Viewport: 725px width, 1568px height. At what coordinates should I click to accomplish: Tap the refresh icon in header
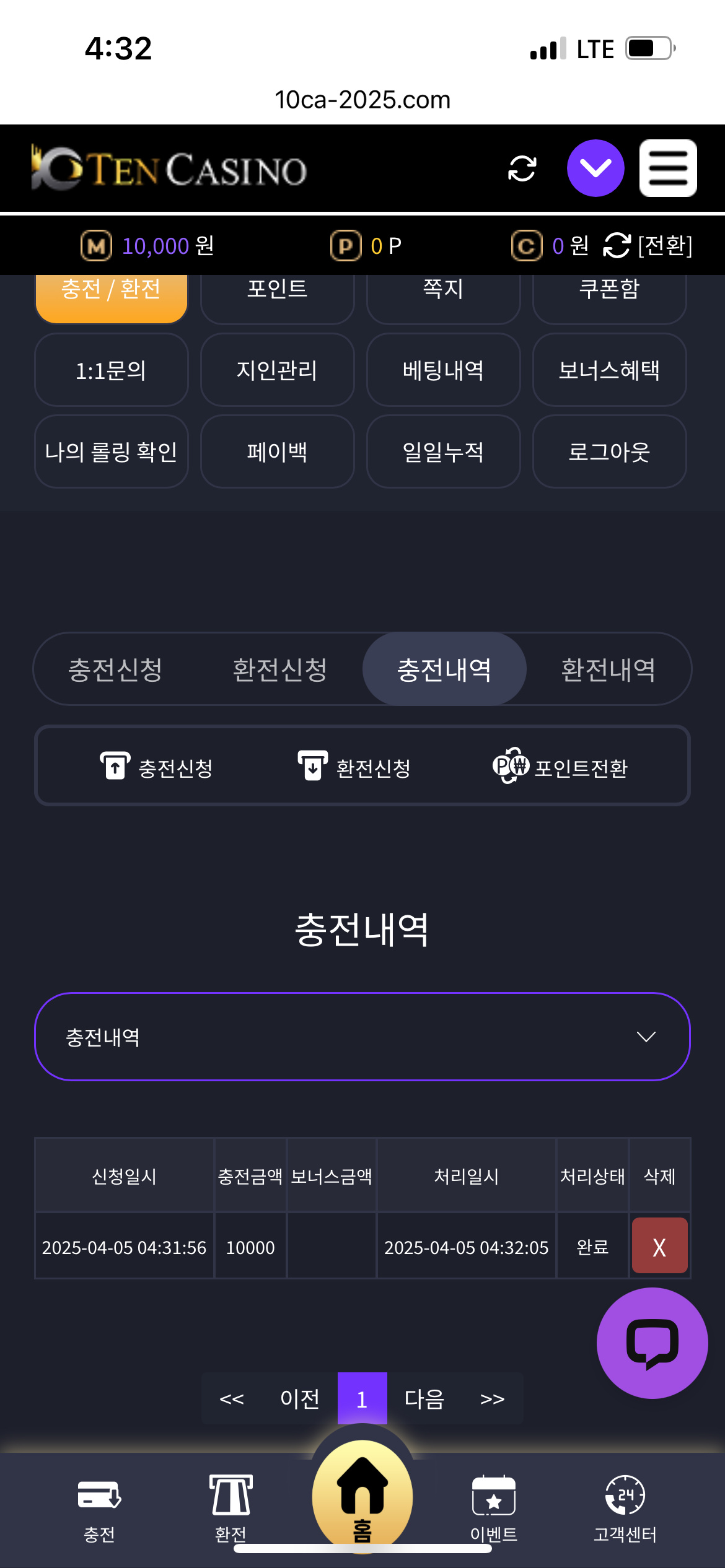click(x=522, y=168)
